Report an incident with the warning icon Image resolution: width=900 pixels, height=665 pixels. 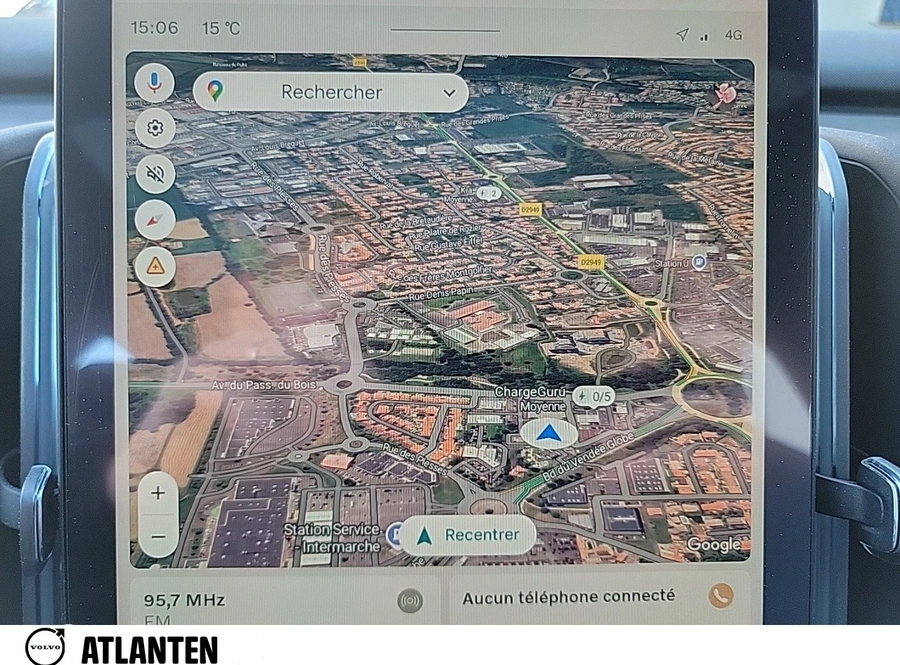[x=155, y=266]
